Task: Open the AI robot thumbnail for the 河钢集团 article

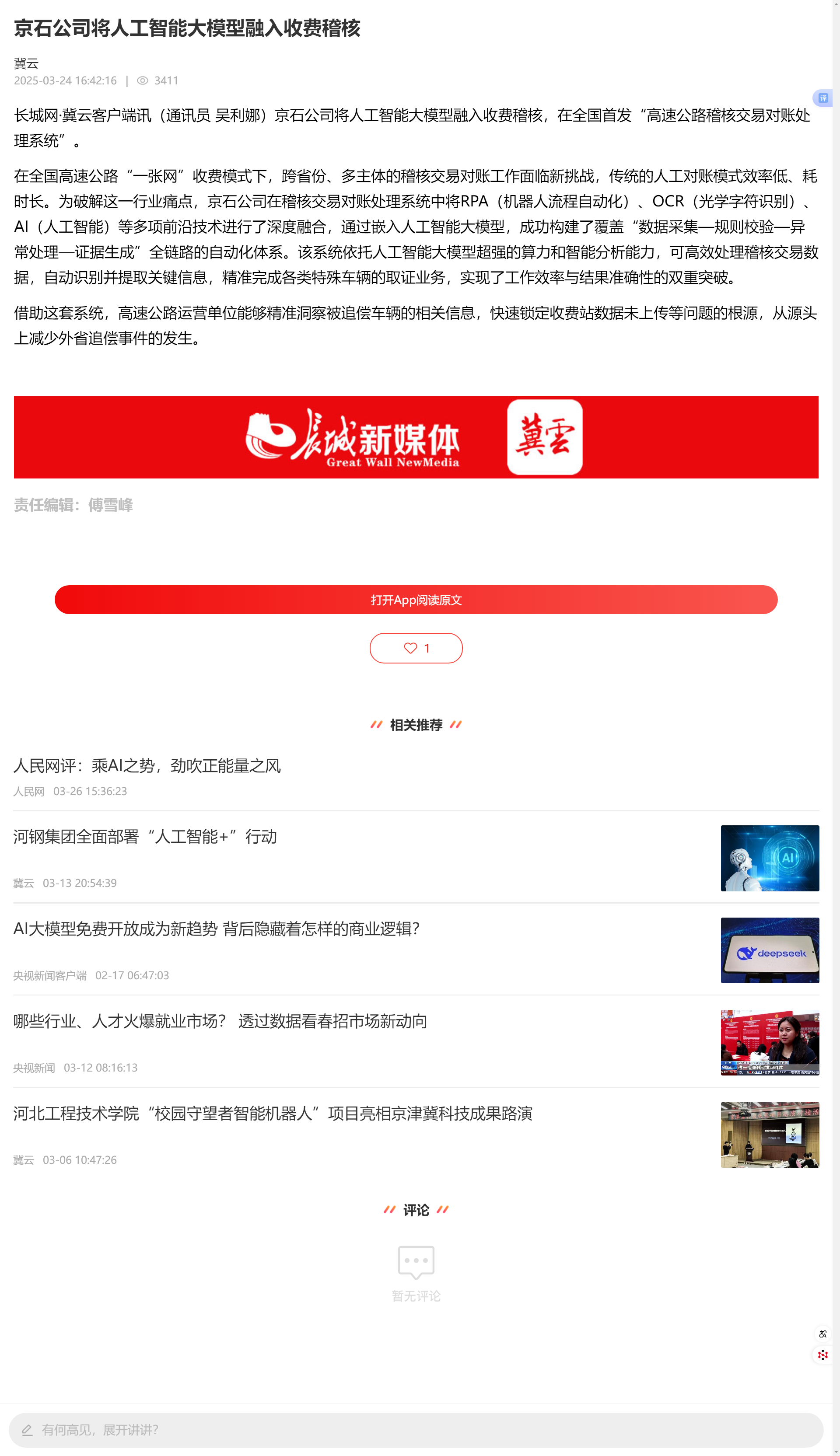Action: click(x=770, y=858)
